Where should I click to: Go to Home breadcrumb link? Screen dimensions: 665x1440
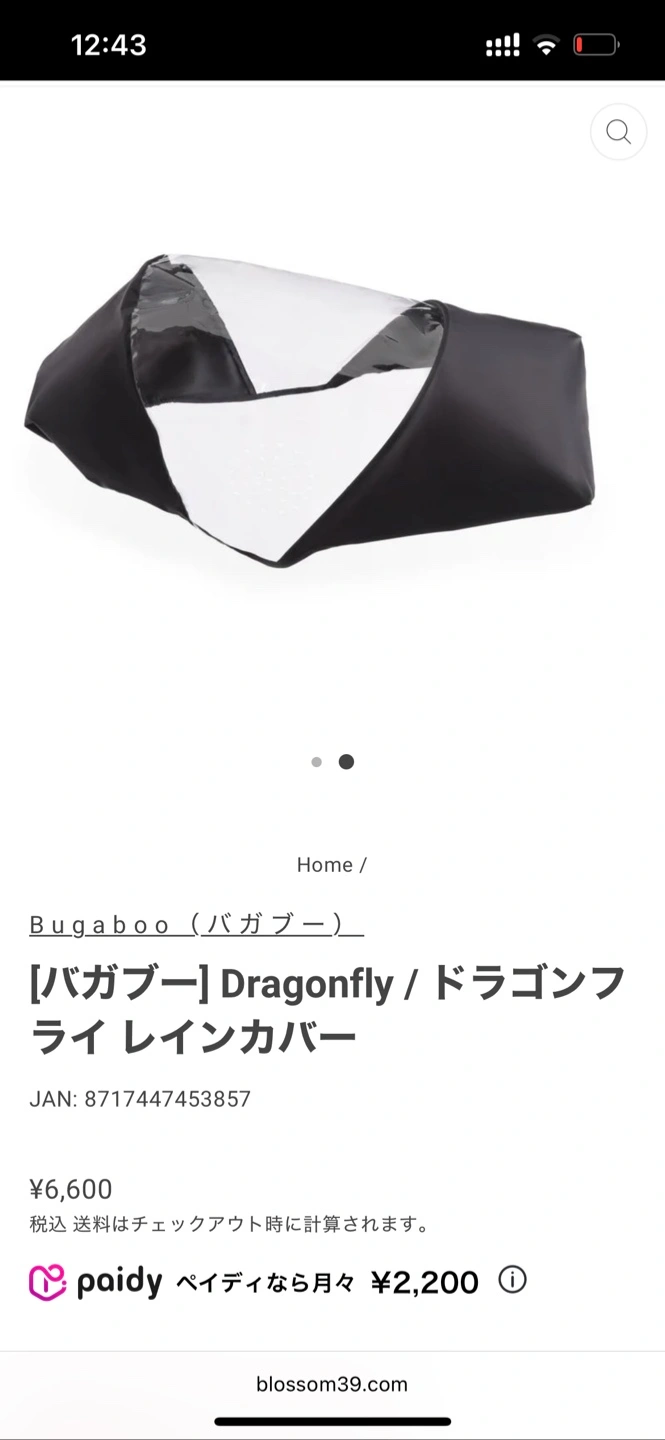coord(324,865)
